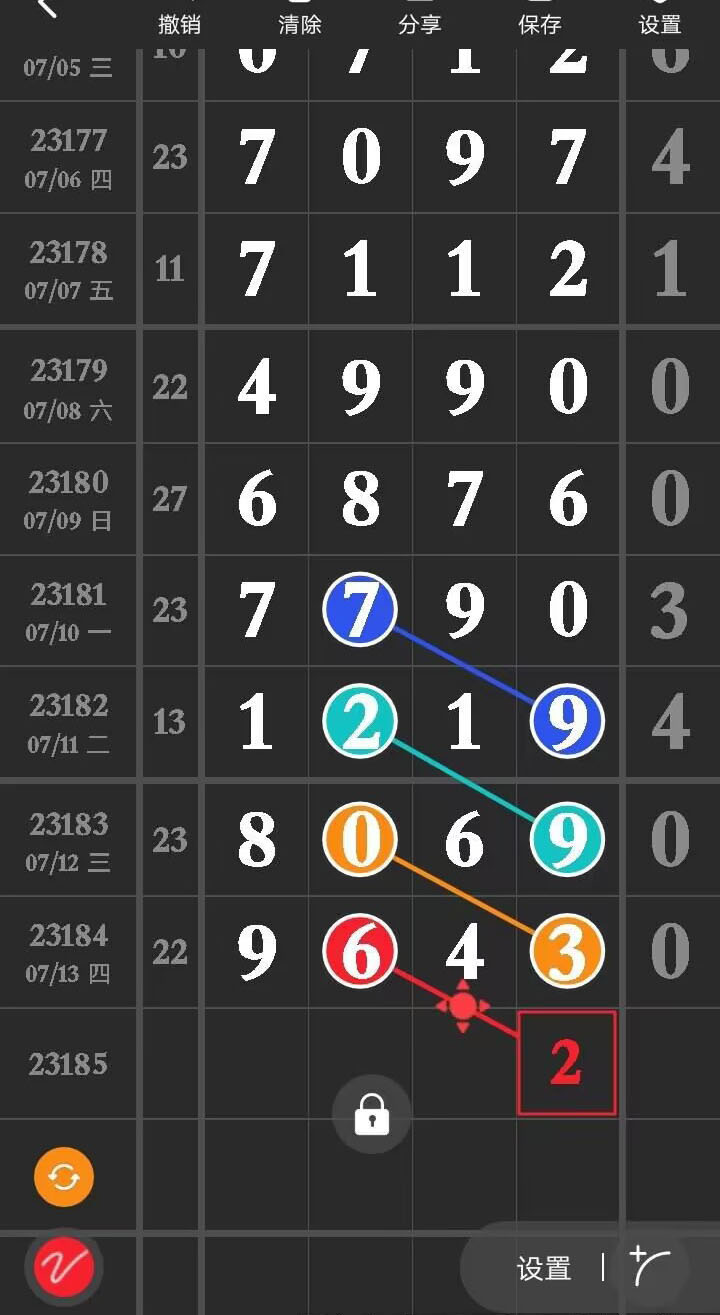
Task: Open 设置 in the top toolbar
Action: [x=660, y=22]
